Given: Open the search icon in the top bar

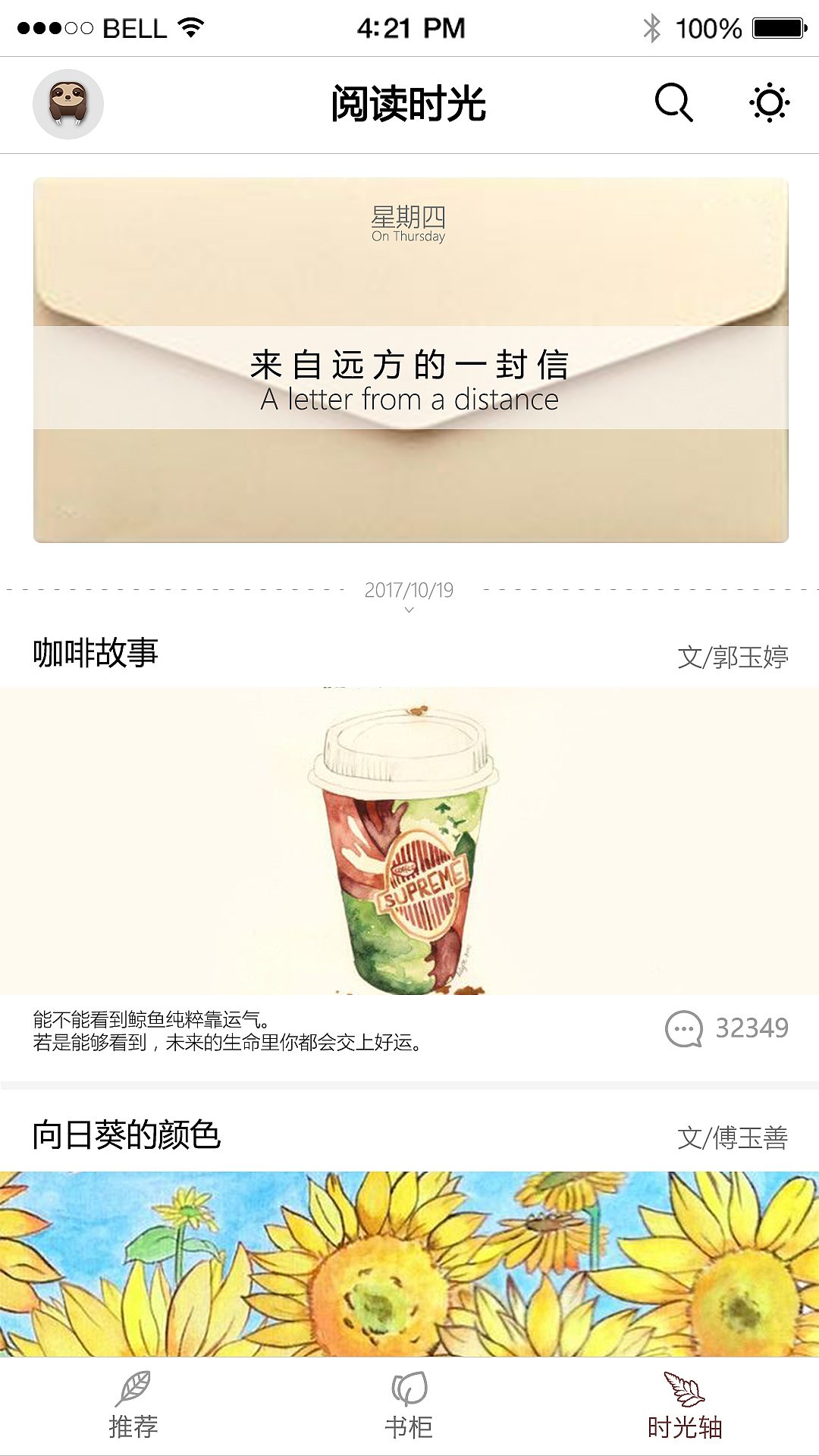Looking at the screenshot, I should [673, 104].
